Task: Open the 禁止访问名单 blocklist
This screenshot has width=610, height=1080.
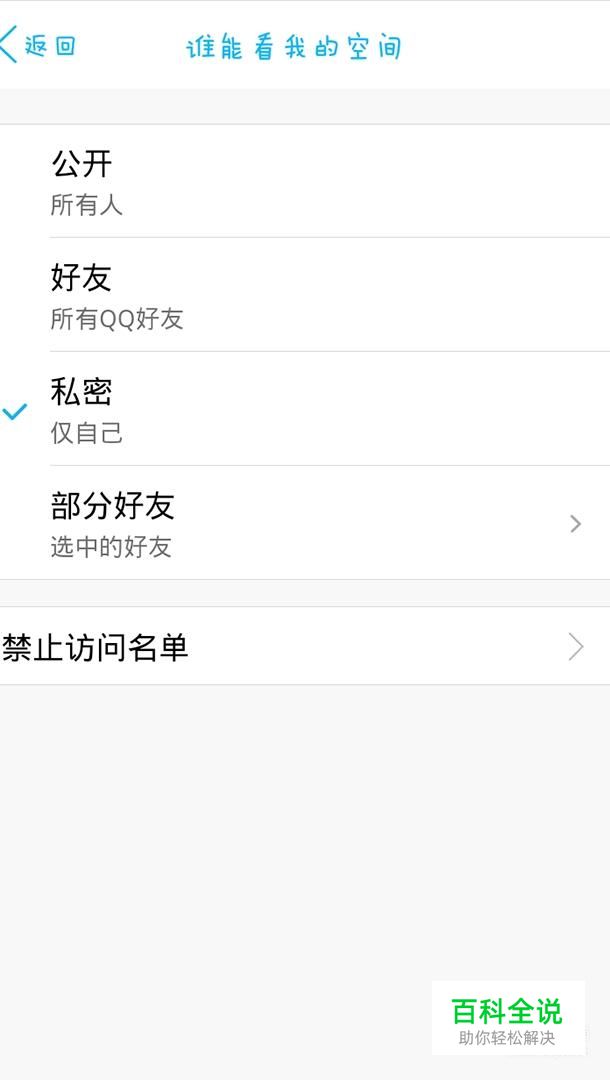Action: 305,646
